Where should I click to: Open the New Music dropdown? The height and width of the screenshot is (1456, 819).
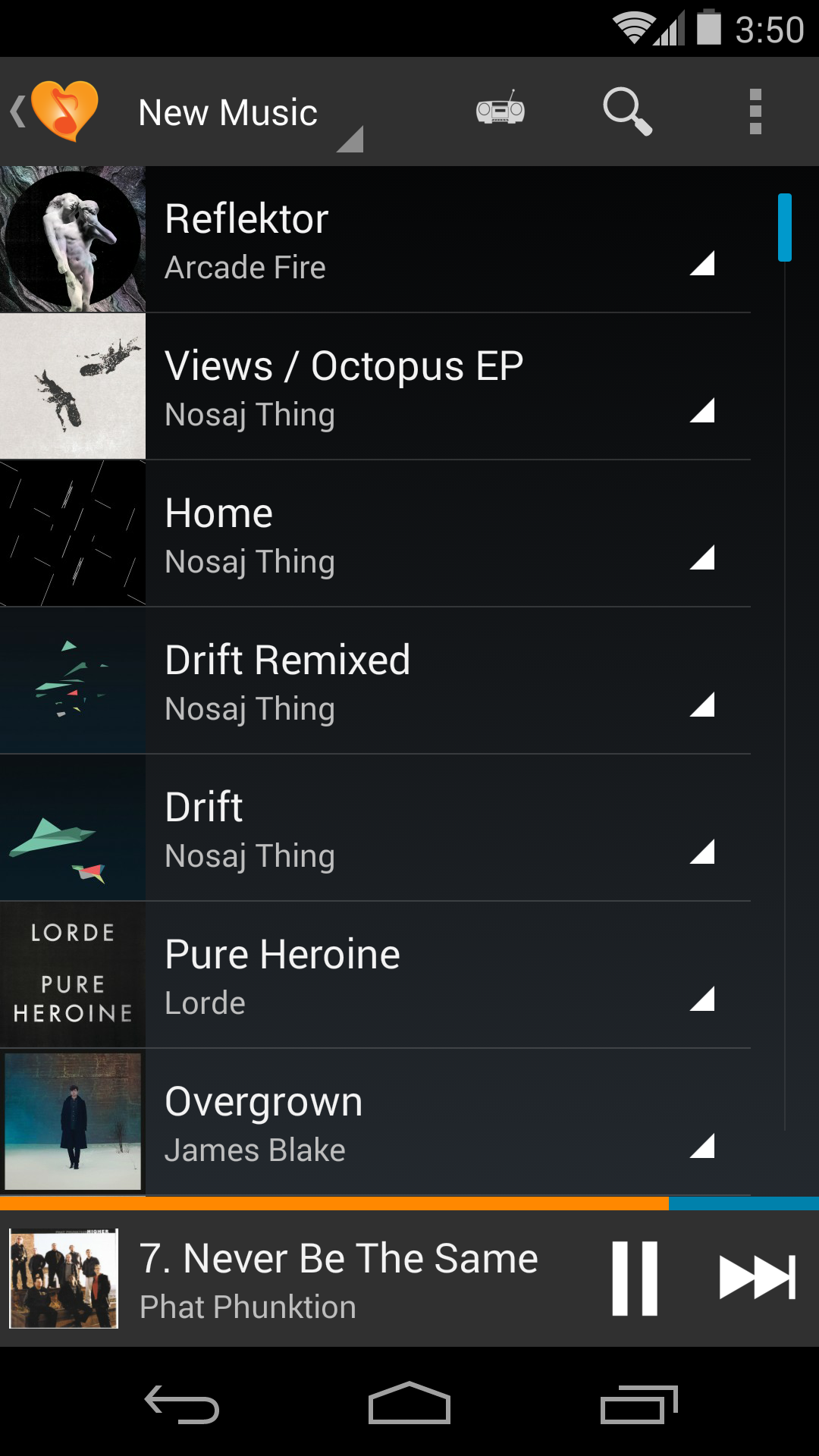coord(243,114)
